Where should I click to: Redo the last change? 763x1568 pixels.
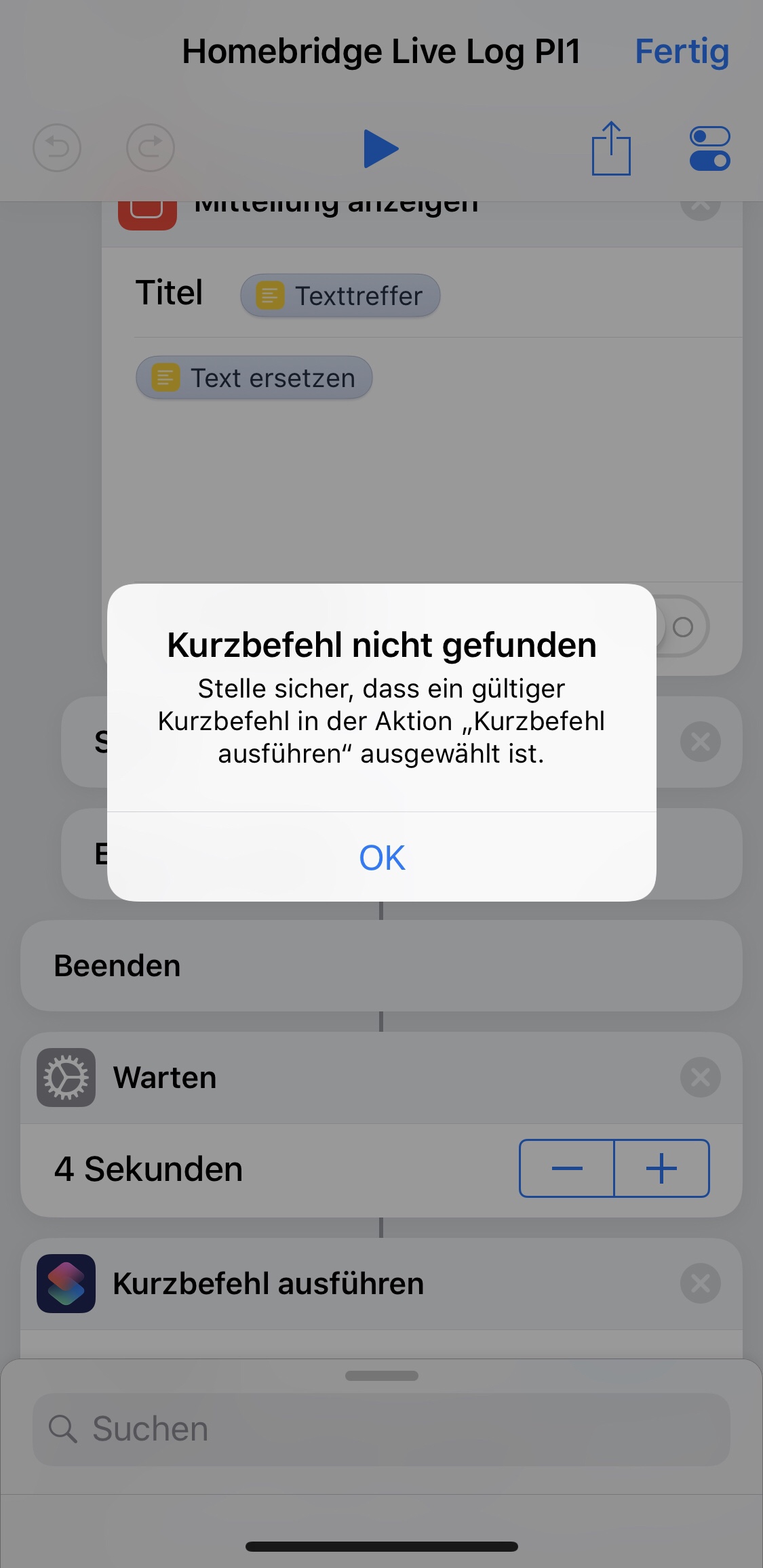(x=151, y=148)
